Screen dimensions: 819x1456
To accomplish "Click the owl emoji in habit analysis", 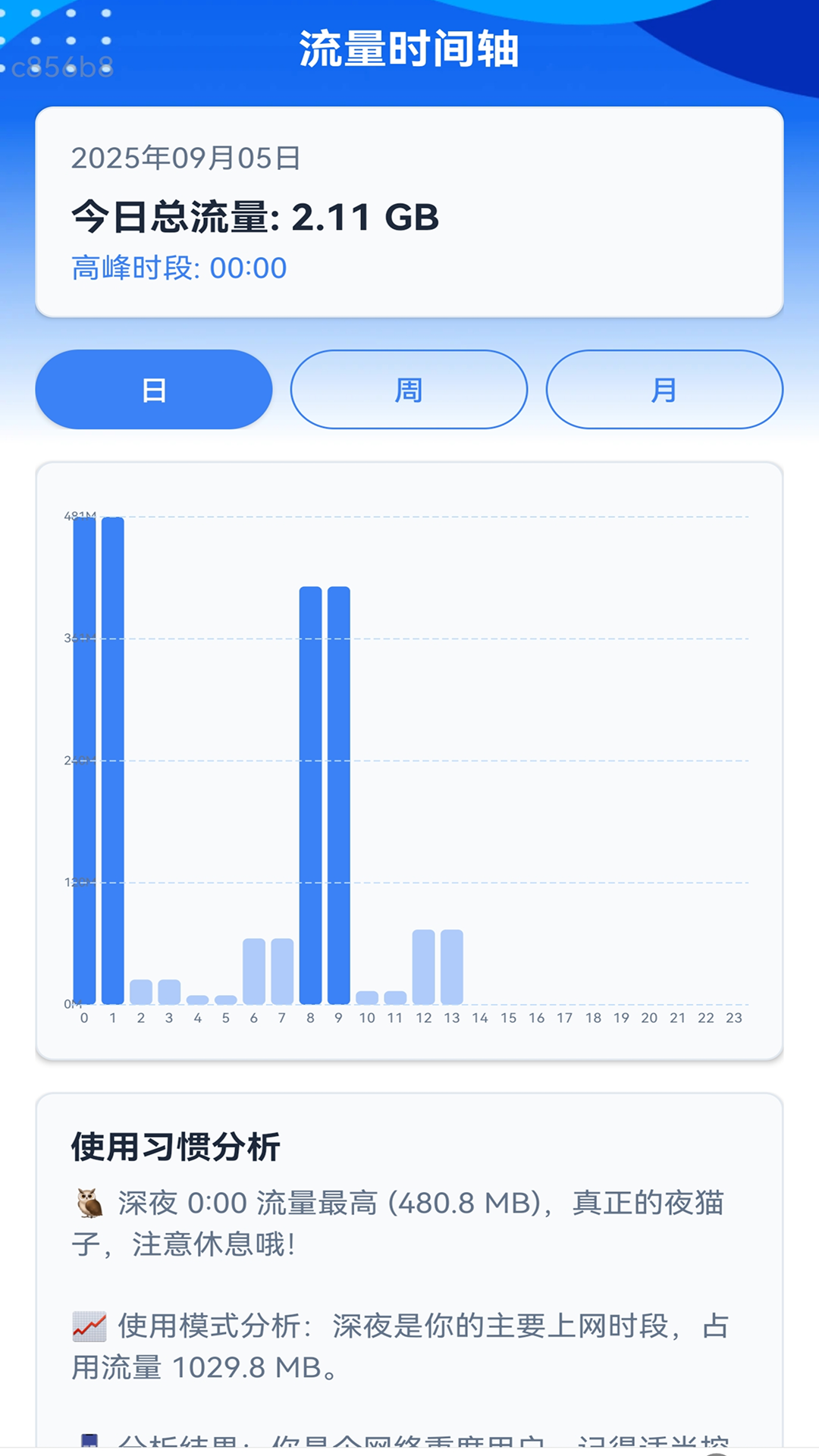I will click(x=89, y=1202).
